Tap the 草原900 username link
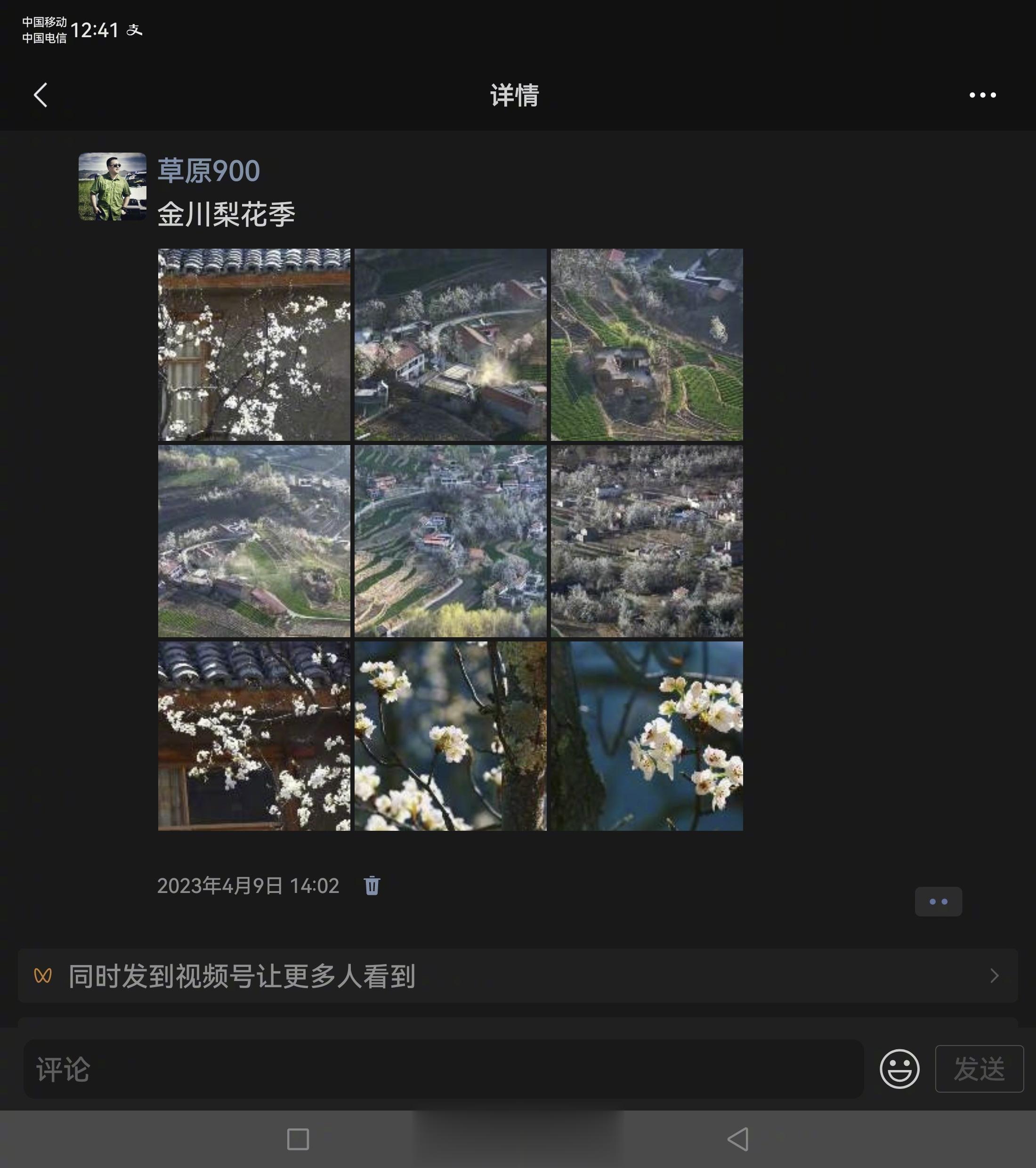This screenshot has height=1168, width=1036. [x=209, y=170]
